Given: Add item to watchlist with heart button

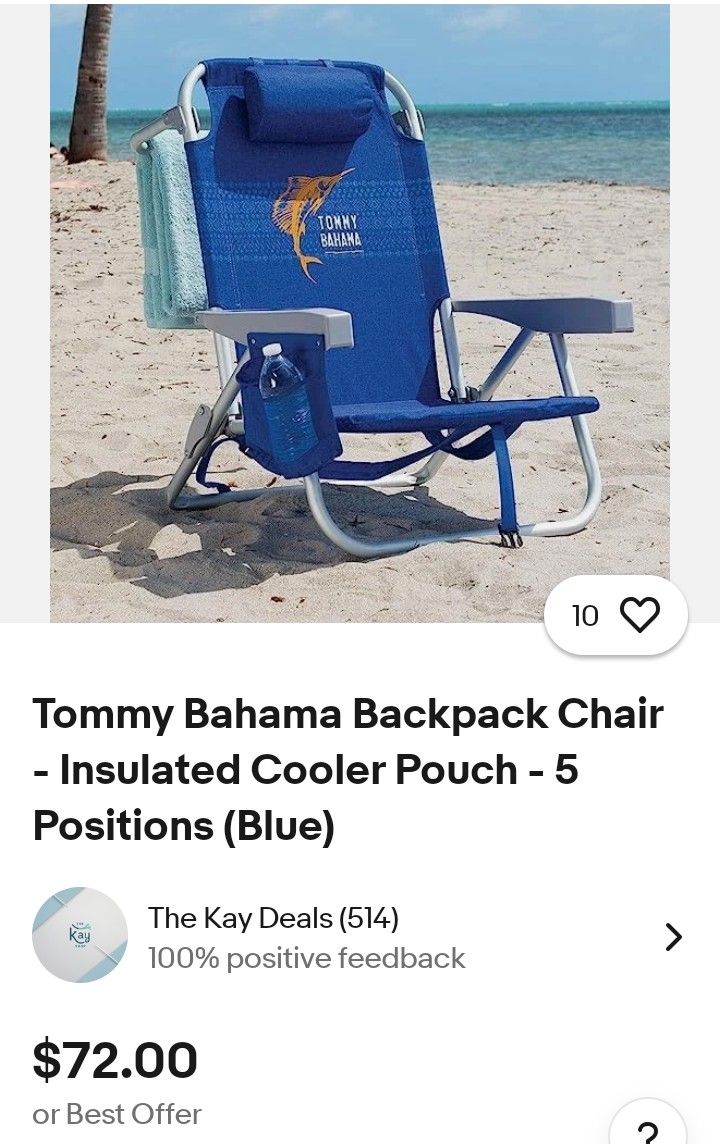Looking at the screenshot, I should point(639,615).
